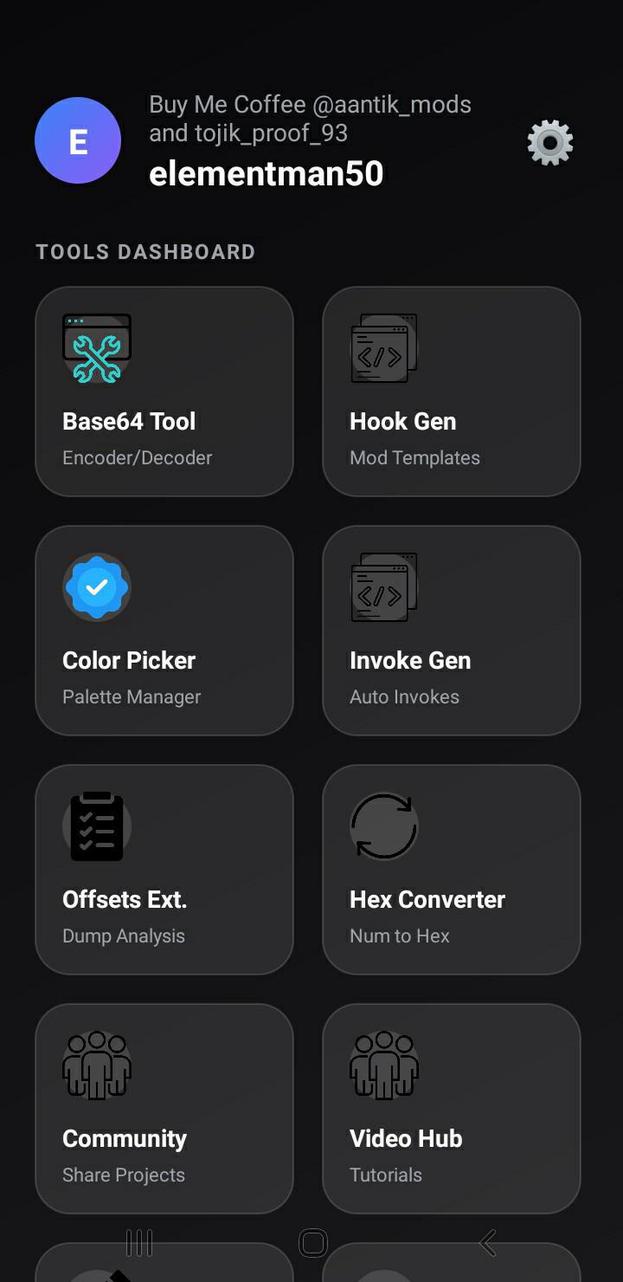The width and height of the screenshot is (623, 1282).
Task: Go to Community share projects
Action: pos(164,1108)
